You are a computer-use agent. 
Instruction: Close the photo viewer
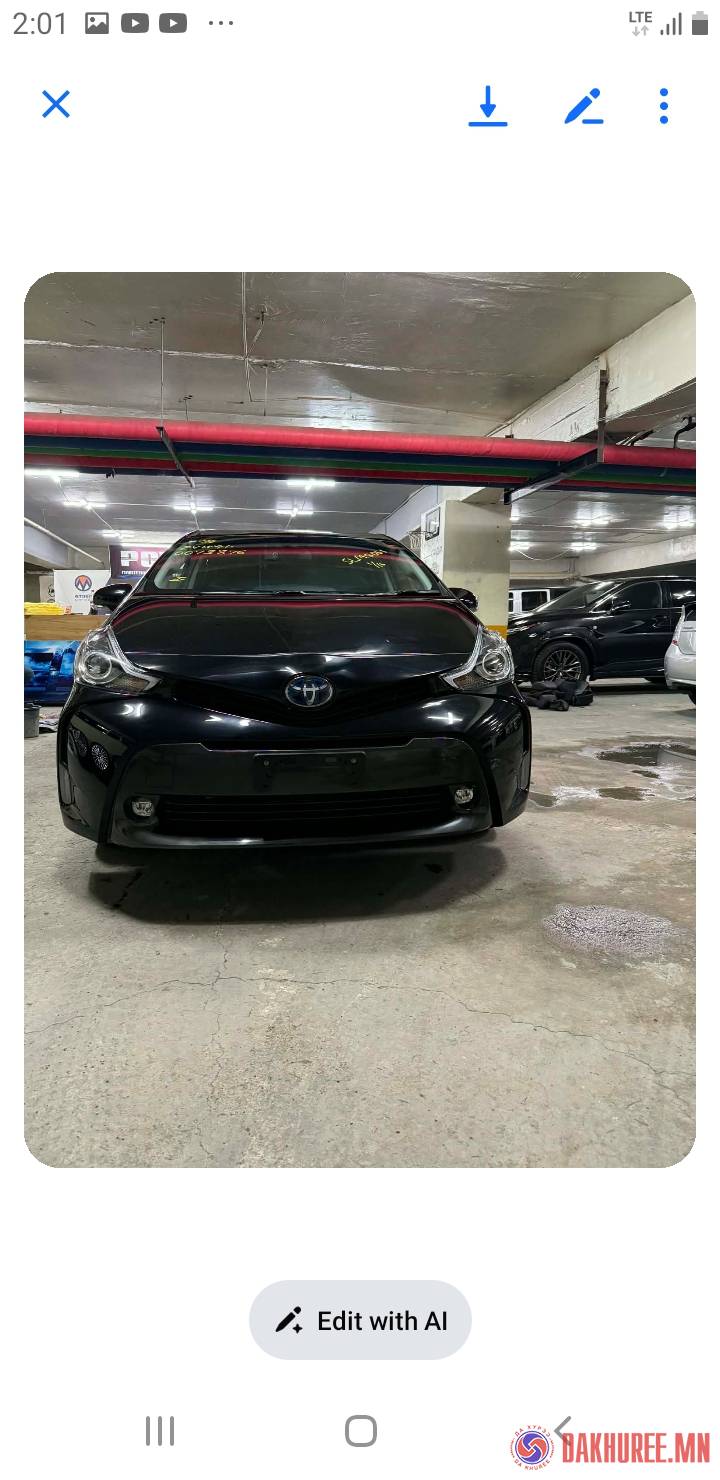(56, 104)
